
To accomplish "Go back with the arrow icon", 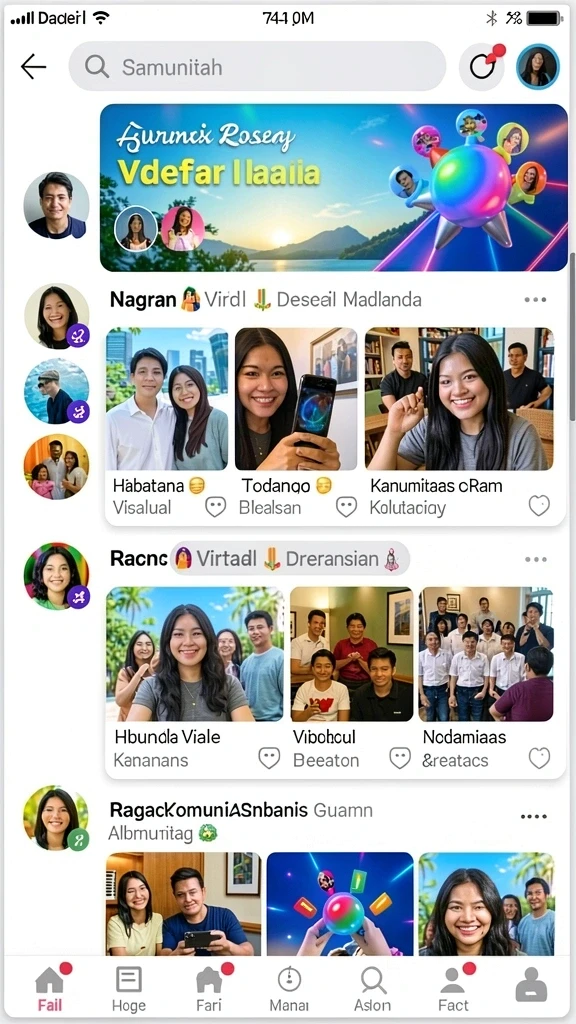I will [33, 67].
